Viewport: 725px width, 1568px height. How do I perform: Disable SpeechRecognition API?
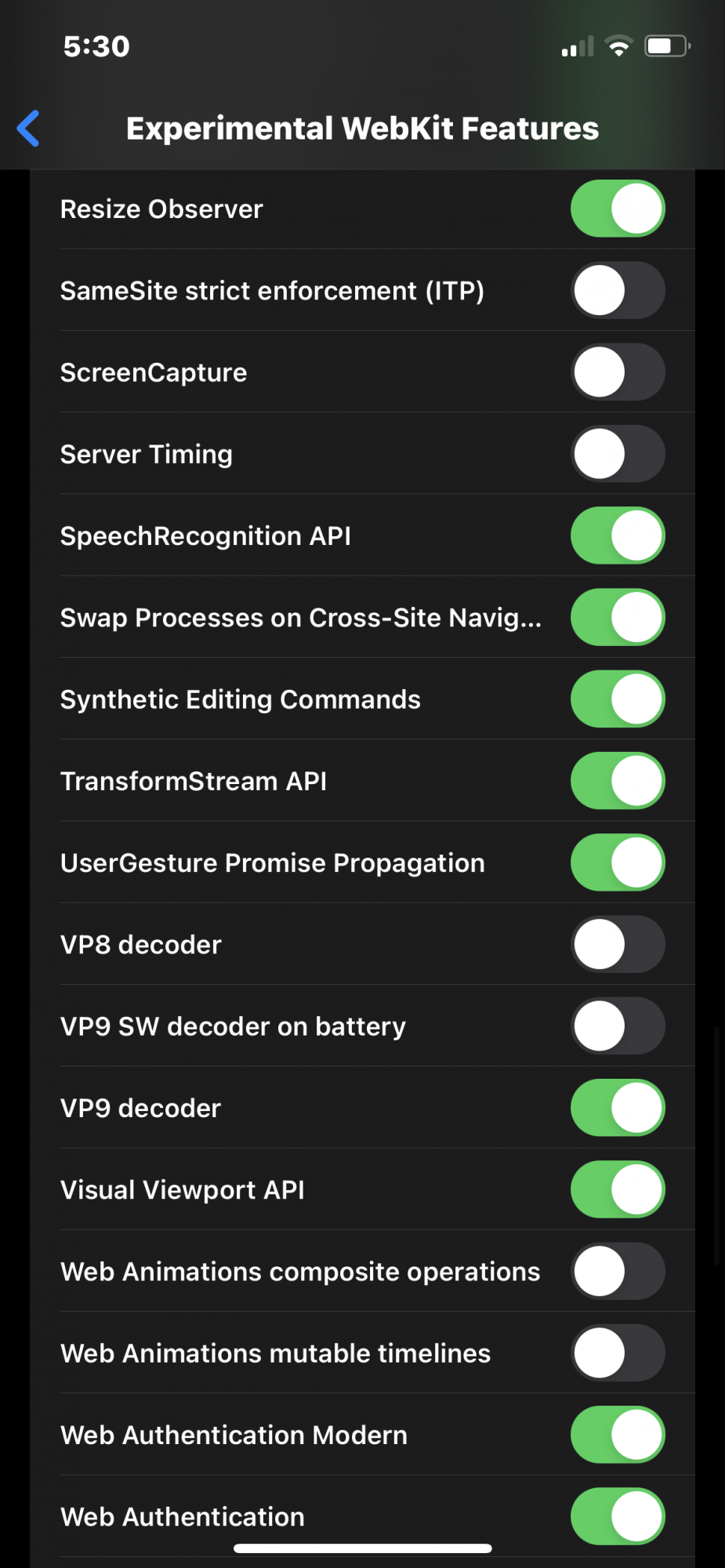(618, 535)
